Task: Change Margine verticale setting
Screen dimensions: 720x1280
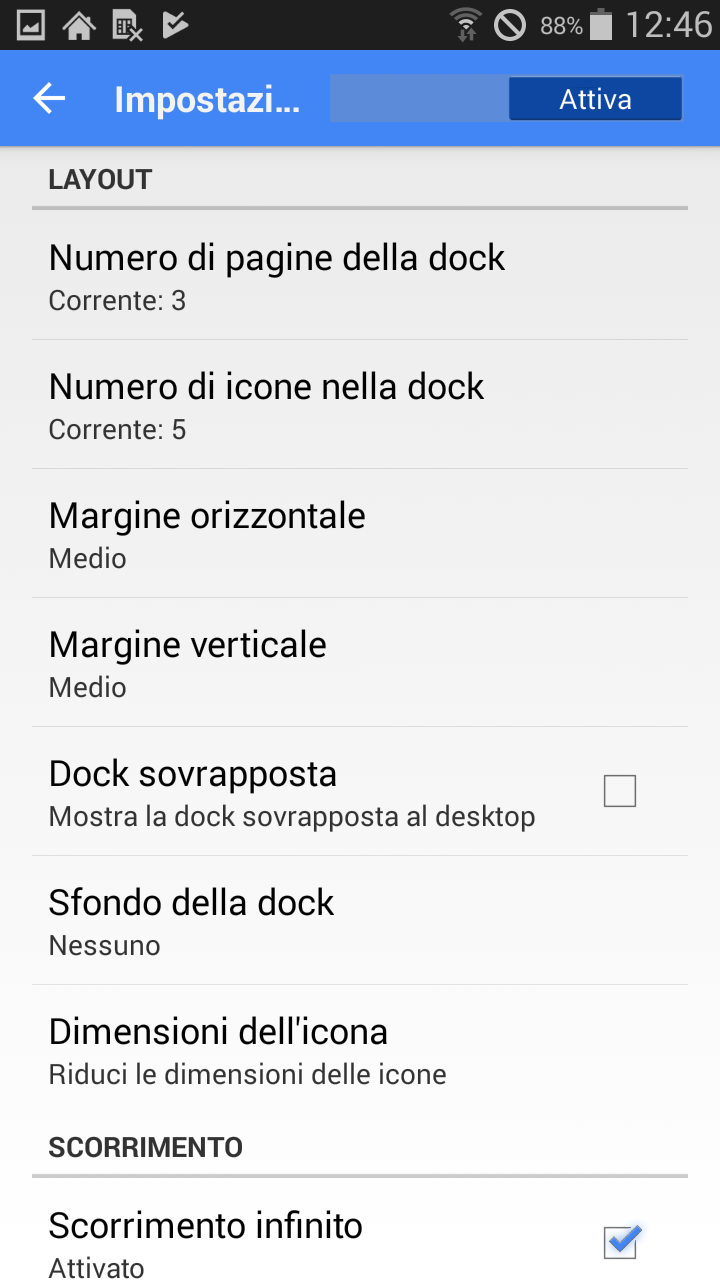Action: [x=360, y=663]
